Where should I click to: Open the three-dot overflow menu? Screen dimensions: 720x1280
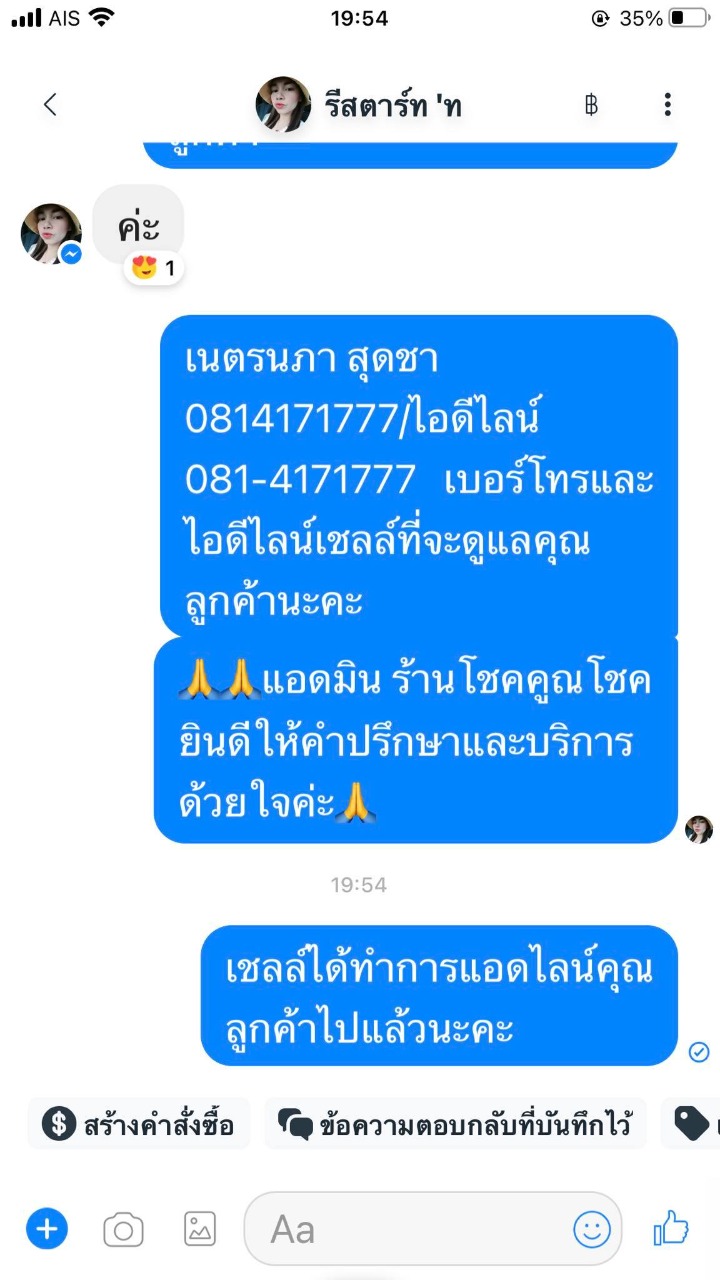tap(667, 104)
